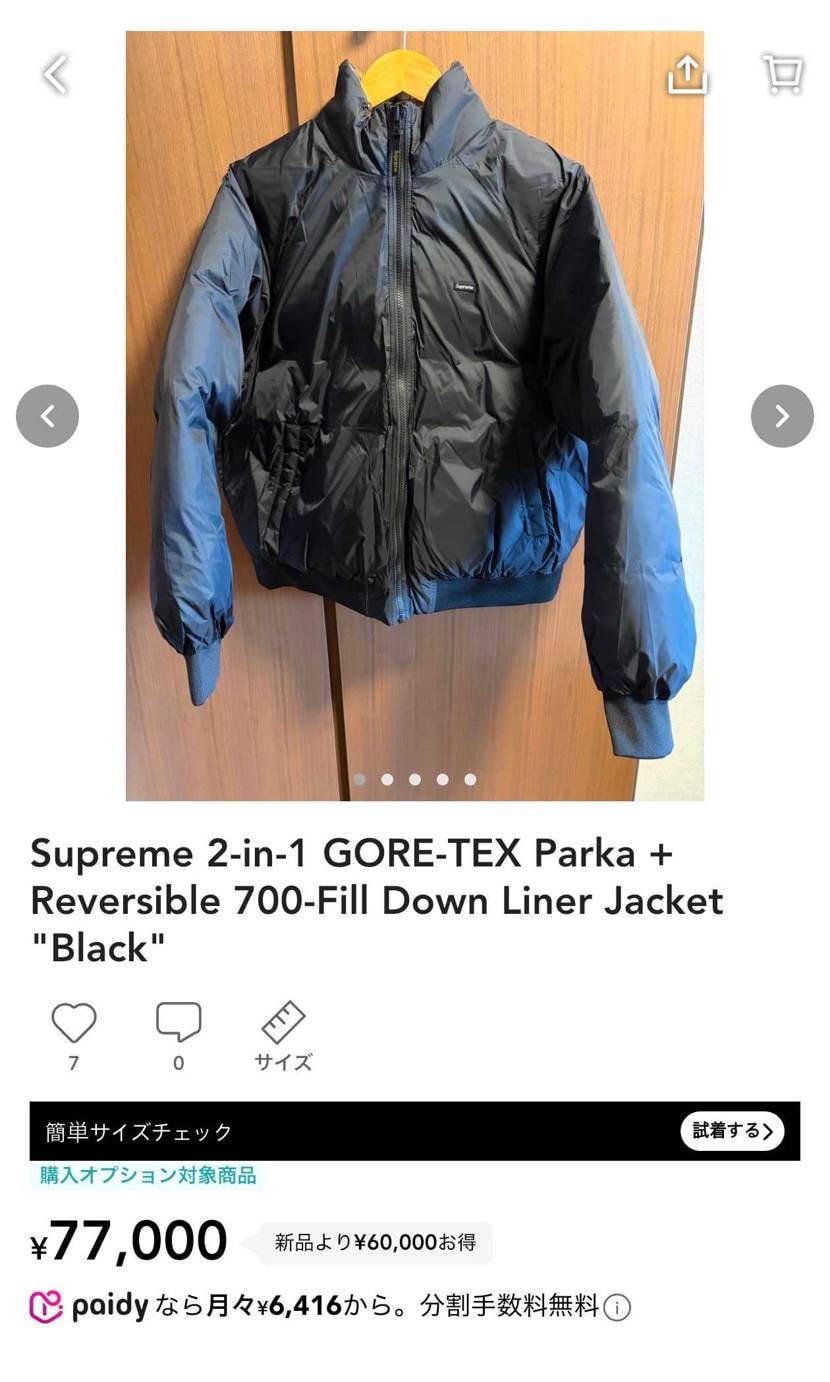Go back using the back arrow icon
The image size is (830, 1382).
coord(55,74)
